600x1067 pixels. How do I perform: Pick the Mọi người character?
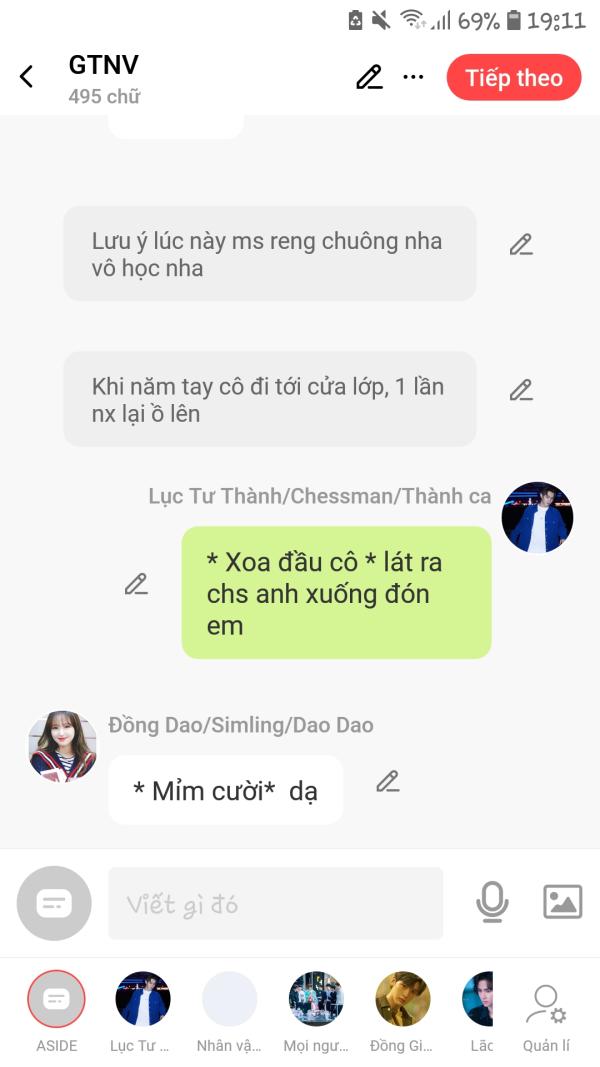pyautogui.click(x=316, y=999)
